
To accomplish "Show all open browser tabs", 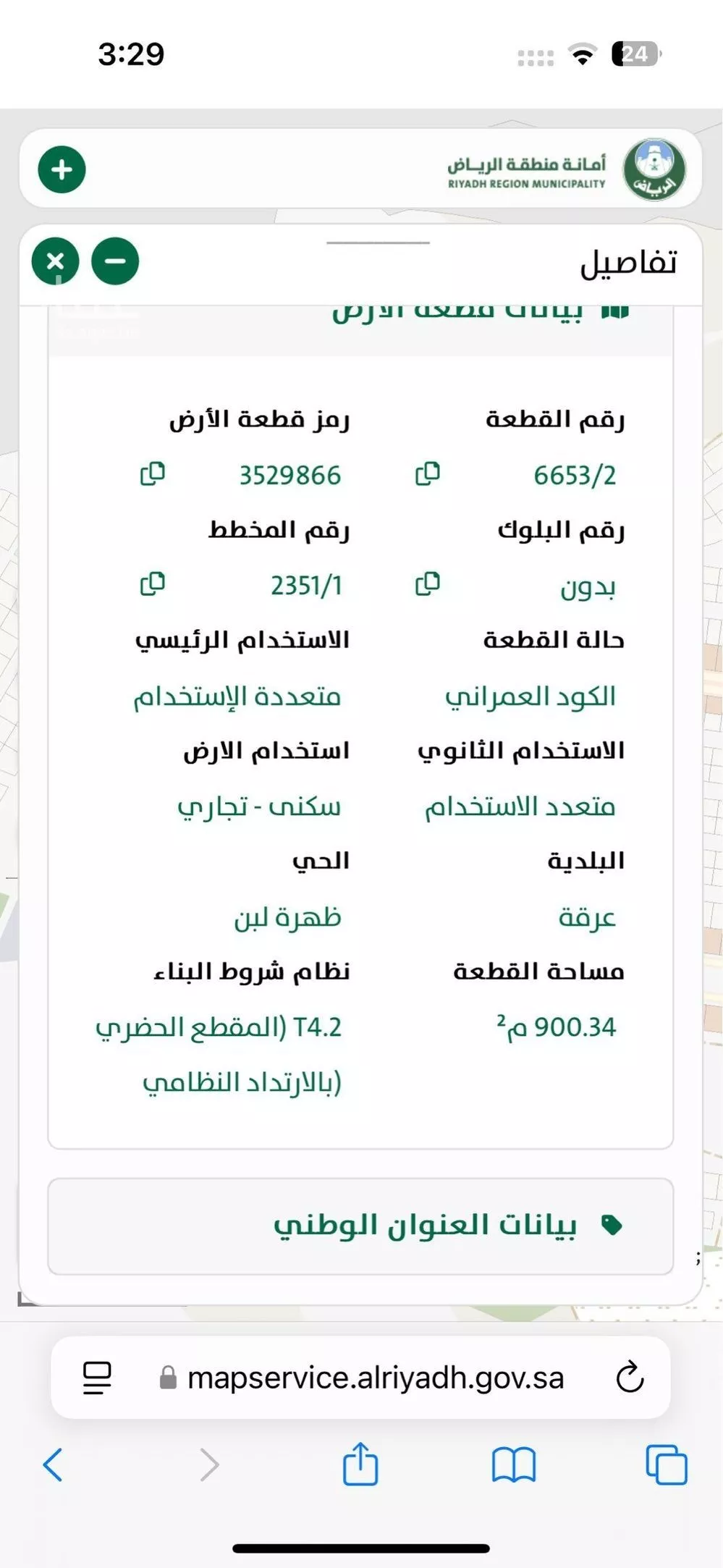I will (666, 1465).
